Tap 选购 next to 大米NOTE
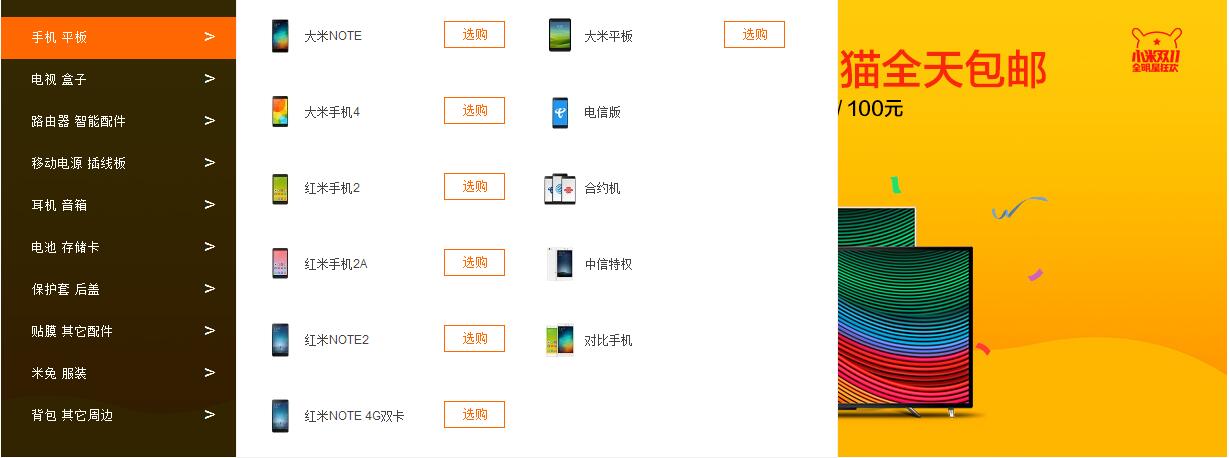This screenshot has height=458, width=1229. (x=474, y=35)
